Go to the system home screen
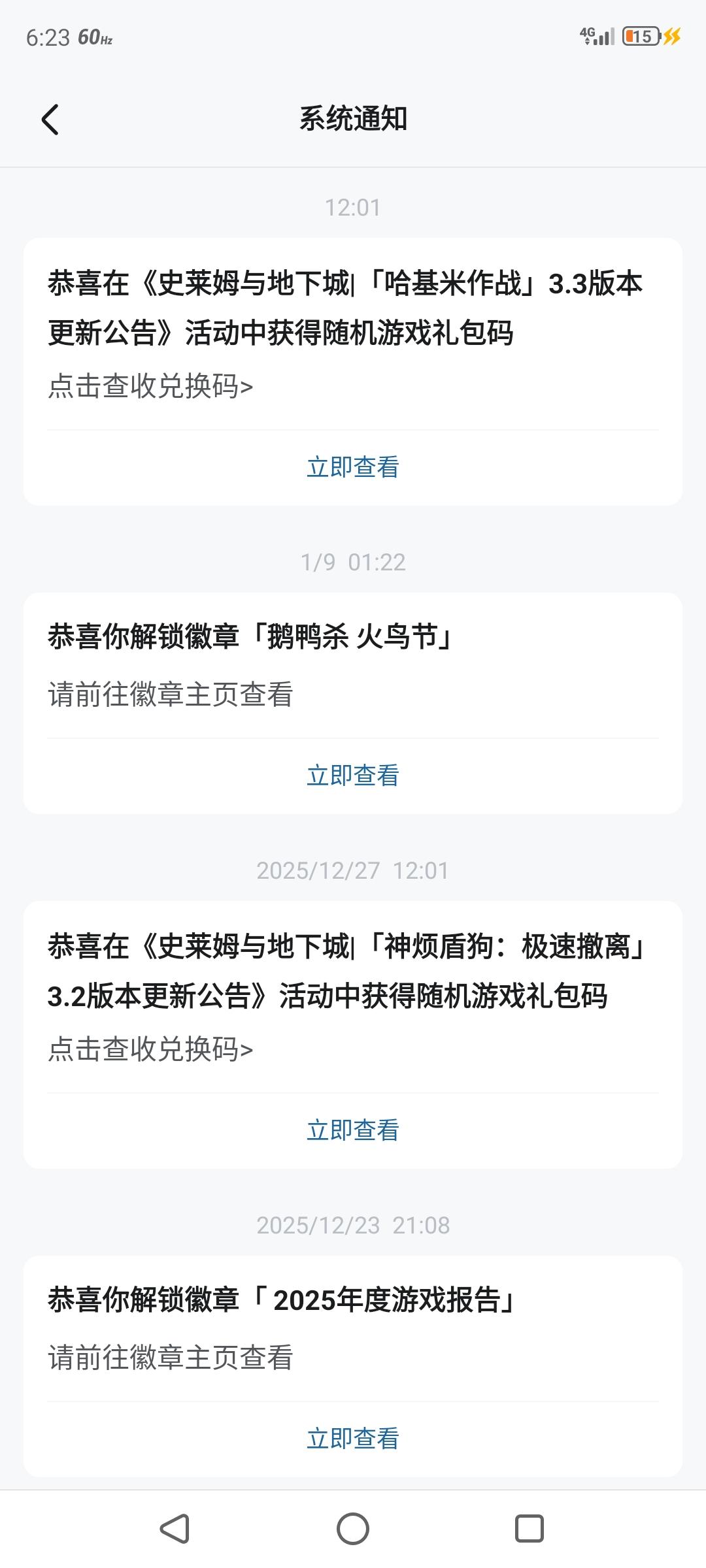This screenshot has height=1568, width=706. [x=353, y=1529]
